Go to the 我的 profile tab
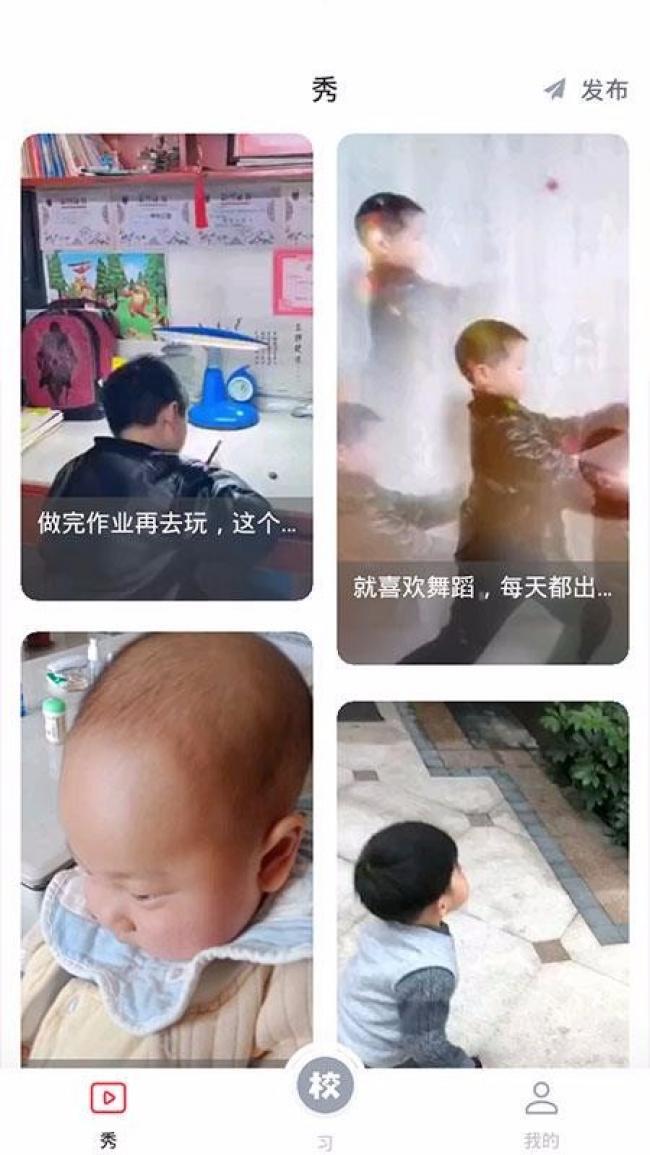This screenshot has width=650, height=1155. 541,1112
